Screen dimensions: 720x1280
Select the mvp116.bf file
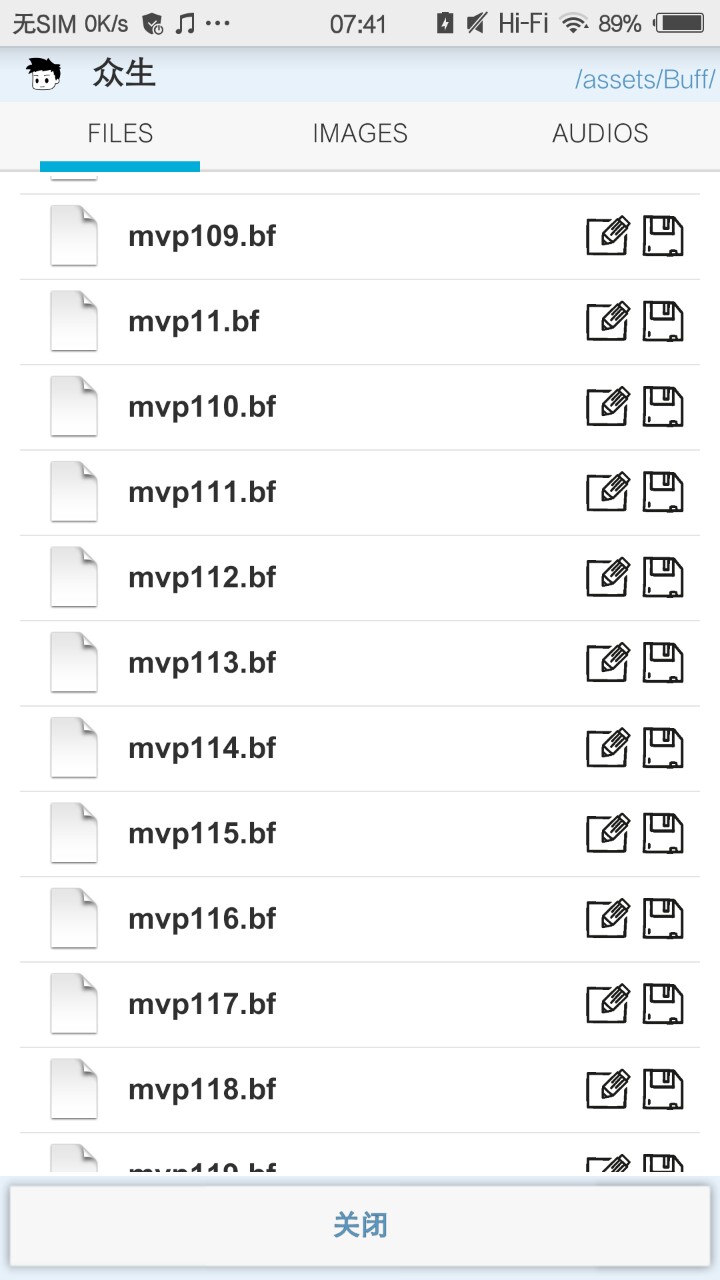click(x=202, y=919)
